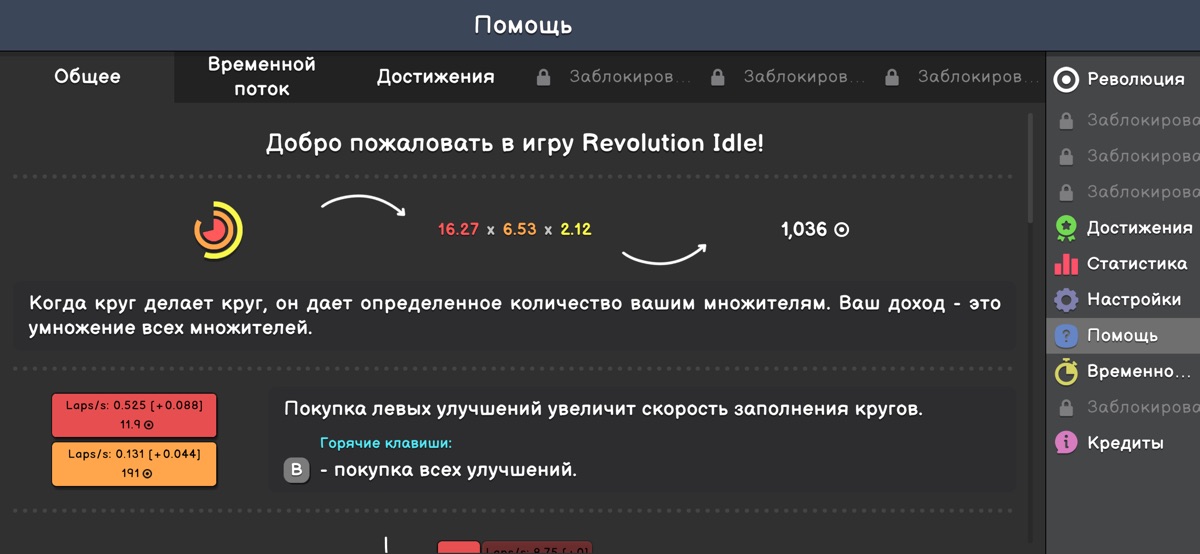Open the Временно… stopwatch menu item
Viewport: 1200px width, 554px height.
[x=1123, y=372]
